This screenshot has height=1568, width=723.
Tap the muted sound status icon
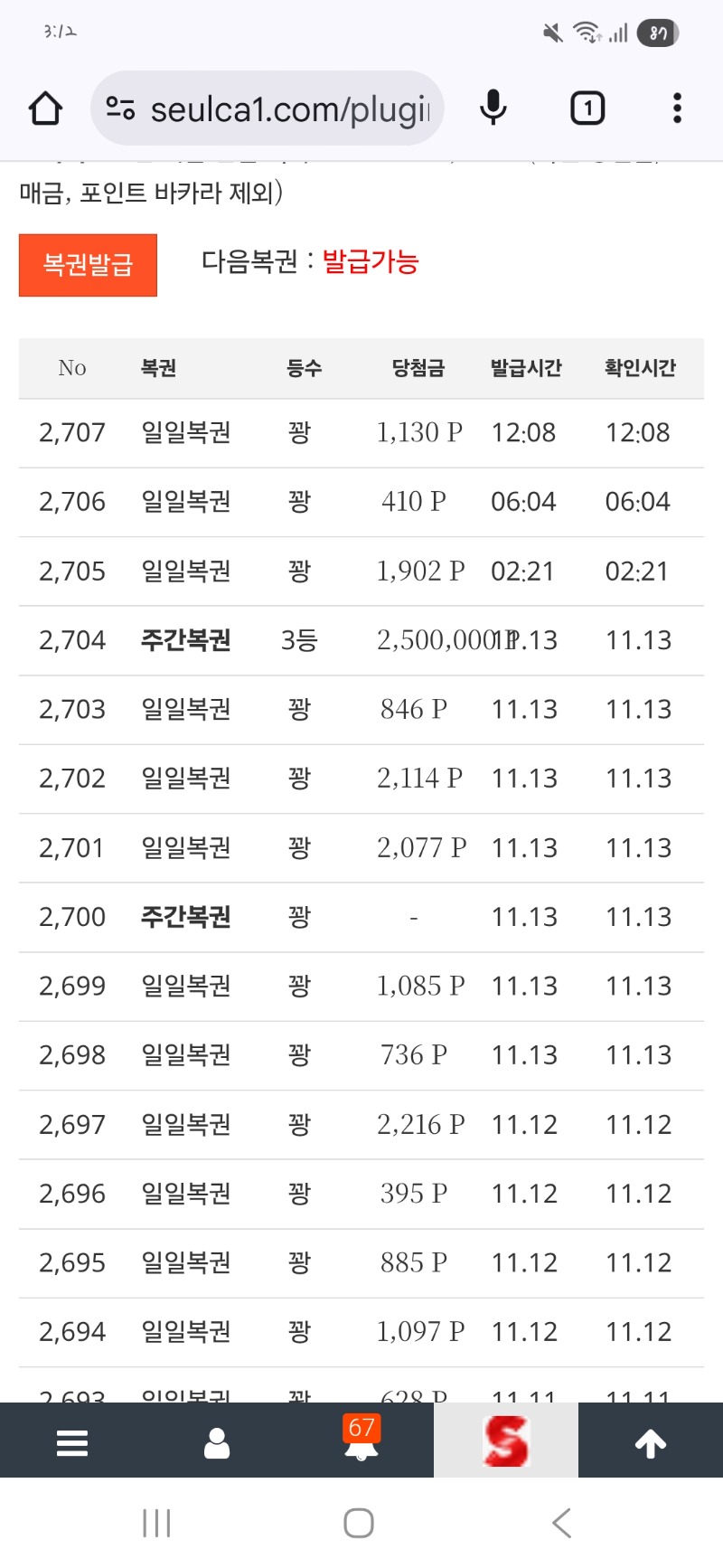[x=551, y=33]
